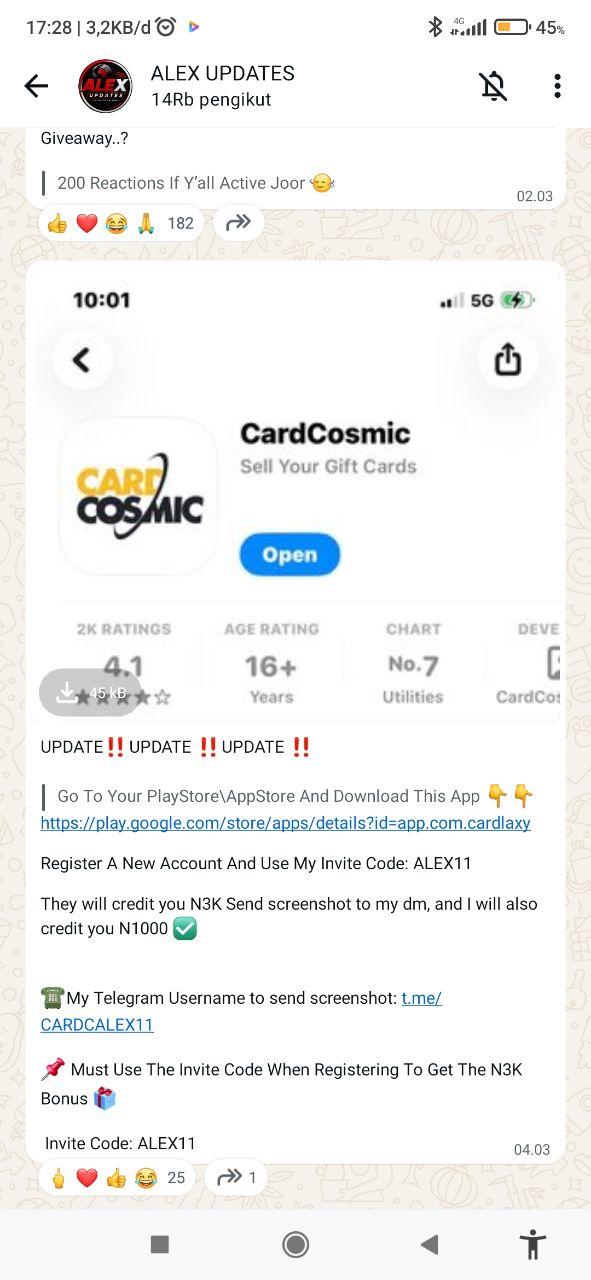Open recent apps with the square button
Screen dimensions: 591x1280
click(x=159, y=1244)
